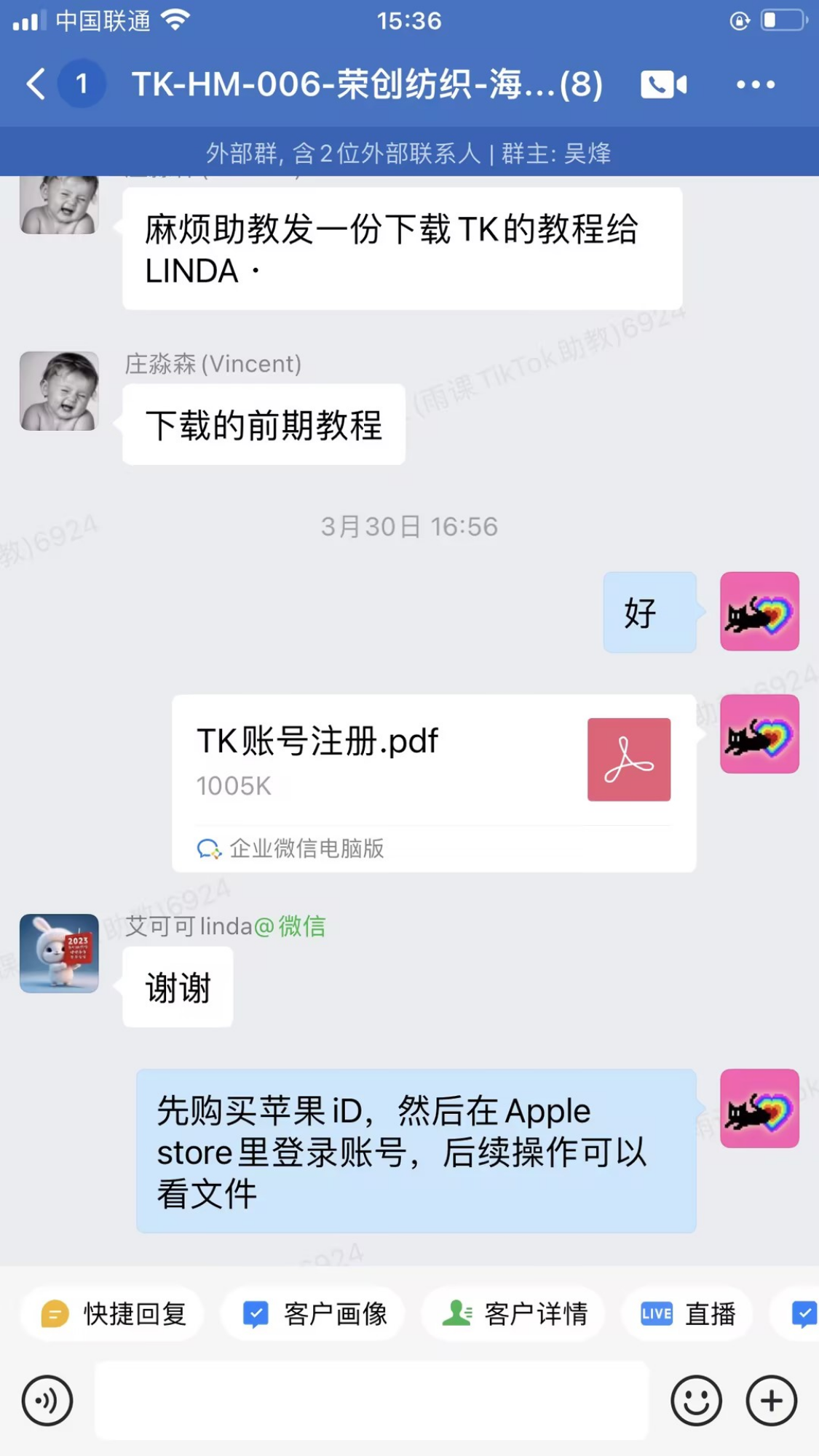Screen dimensions: 819x1456
Task: View 庄淼森 (Vincent)'s profile avatar
Action: coord(59,391)
